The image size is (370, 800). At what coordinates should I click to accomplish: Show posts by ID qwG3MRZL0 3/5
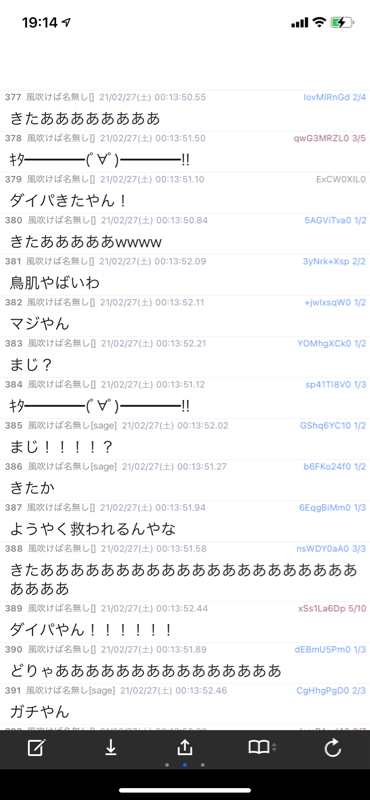330,138
